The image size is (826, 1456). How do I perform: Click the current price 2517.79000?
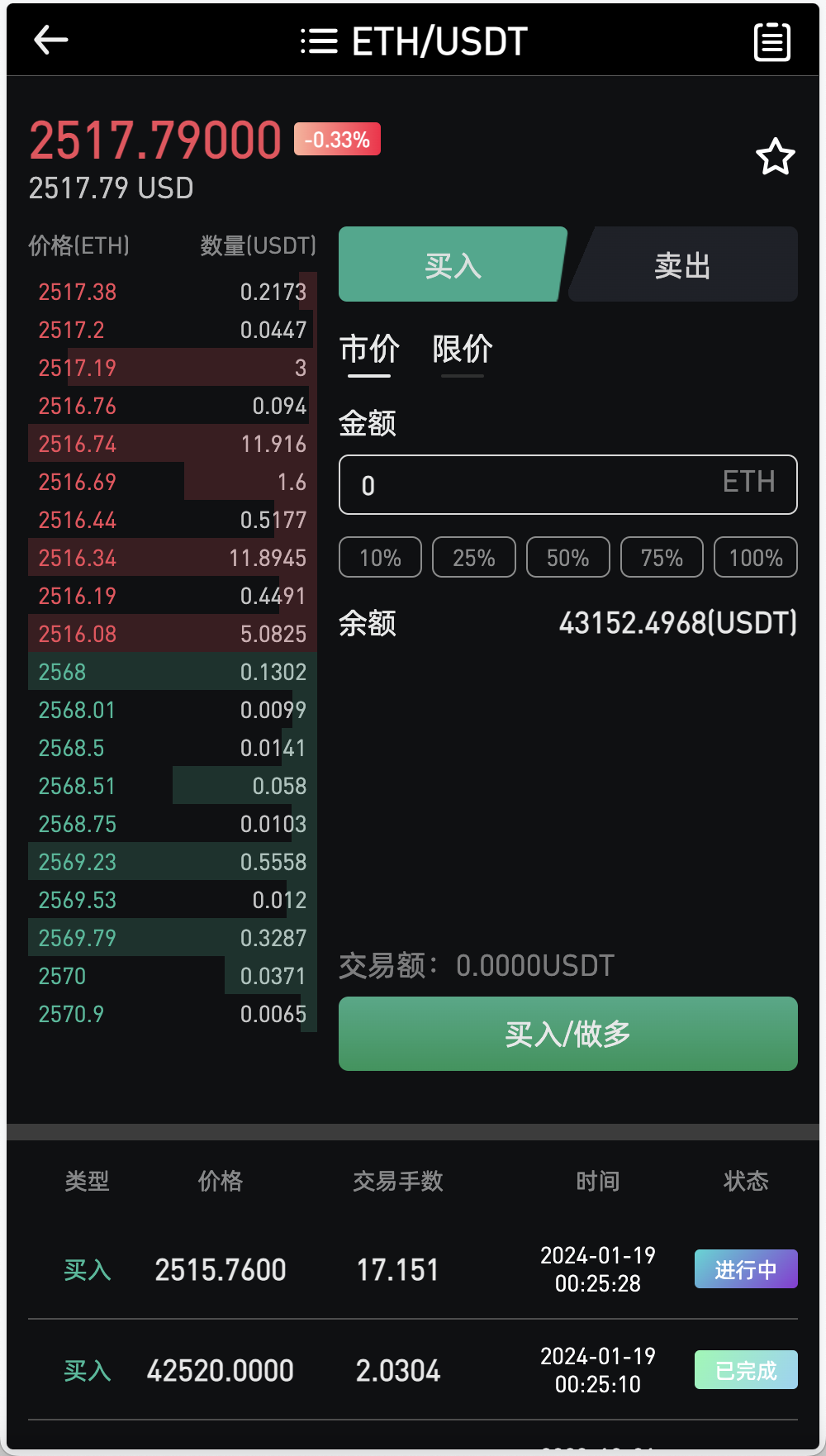click(x=154, y=140)
